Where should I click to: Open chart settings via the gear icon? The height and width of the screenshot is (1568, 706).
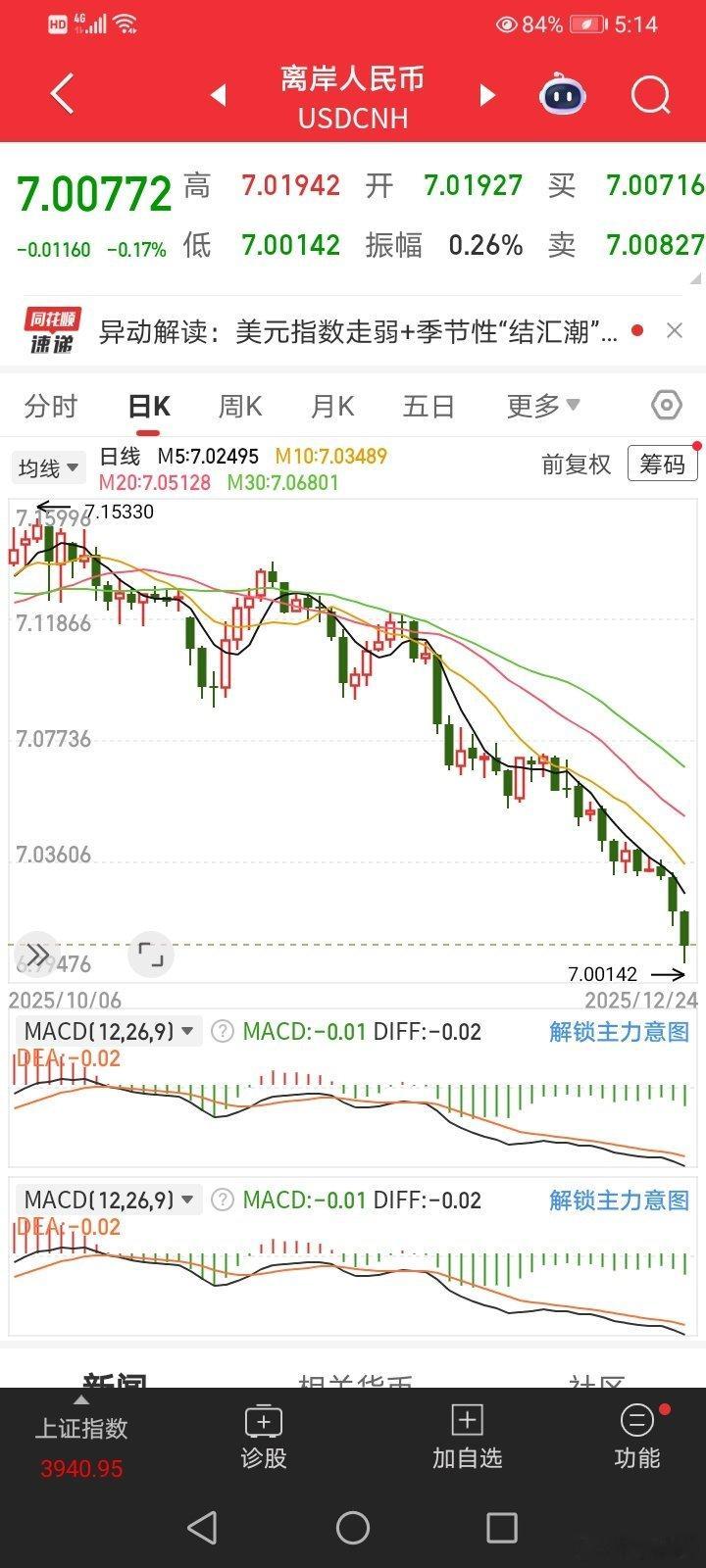pos(665,405)
